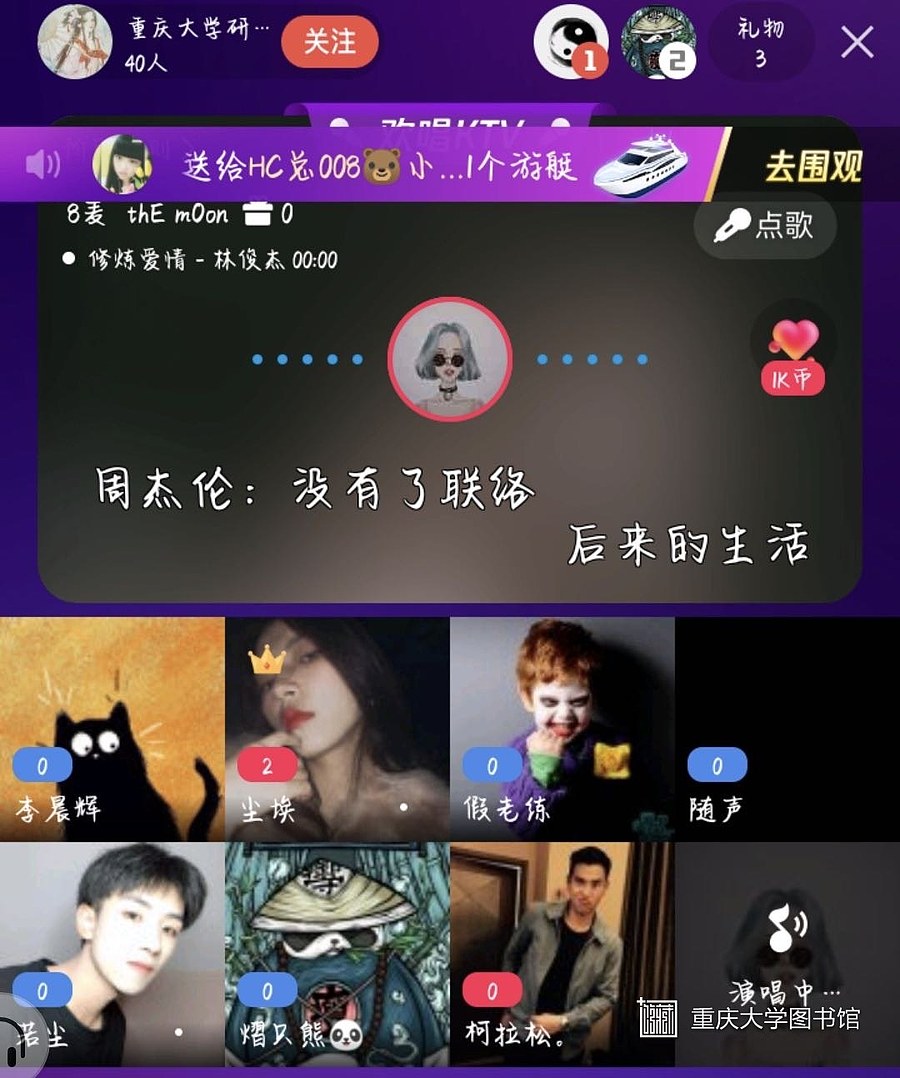View the current singer's avatar

(x=449, y=358)
